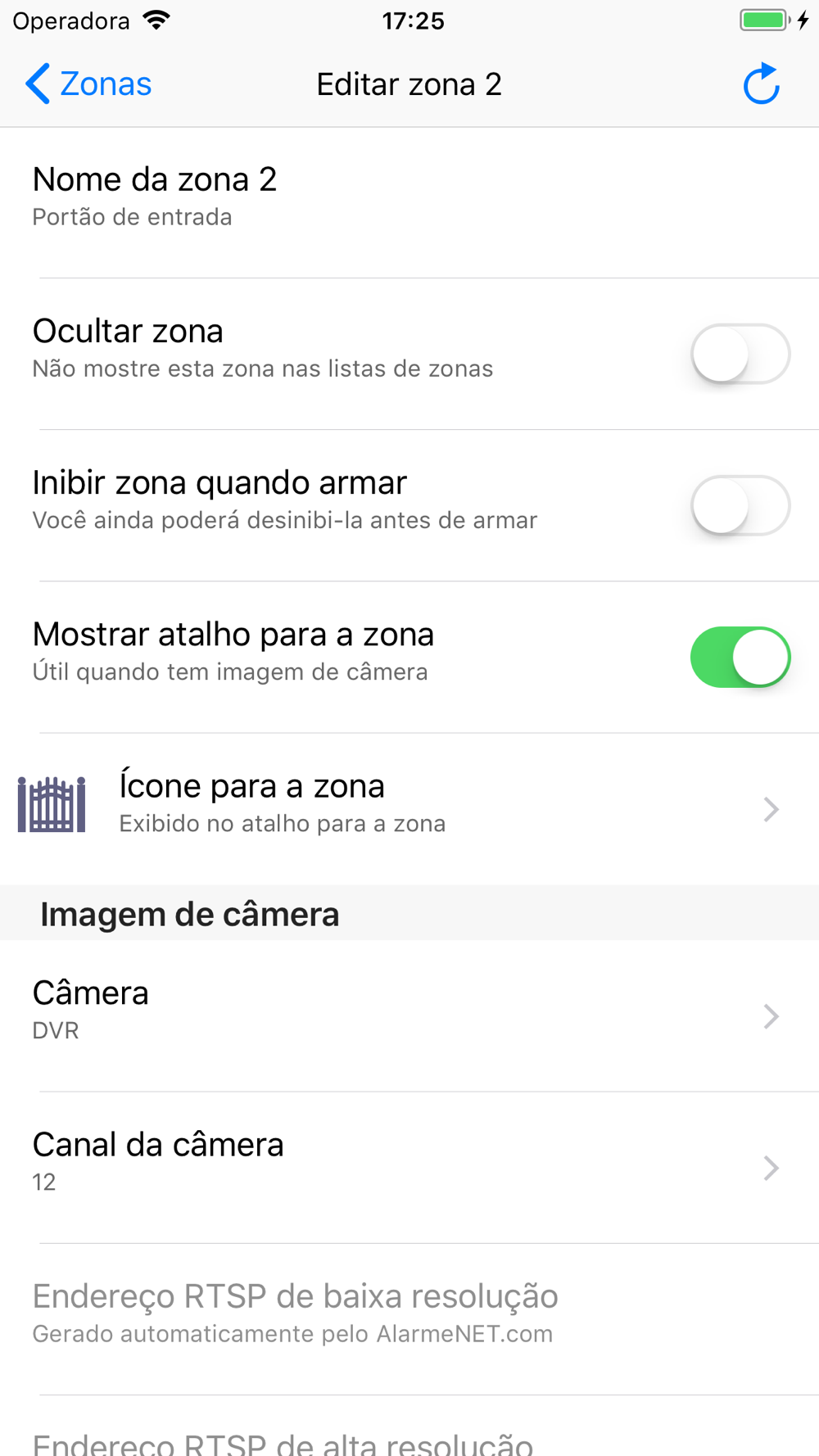819x1456 pixels.
Task: Go back to Zonas
Action: coord(88,84)
